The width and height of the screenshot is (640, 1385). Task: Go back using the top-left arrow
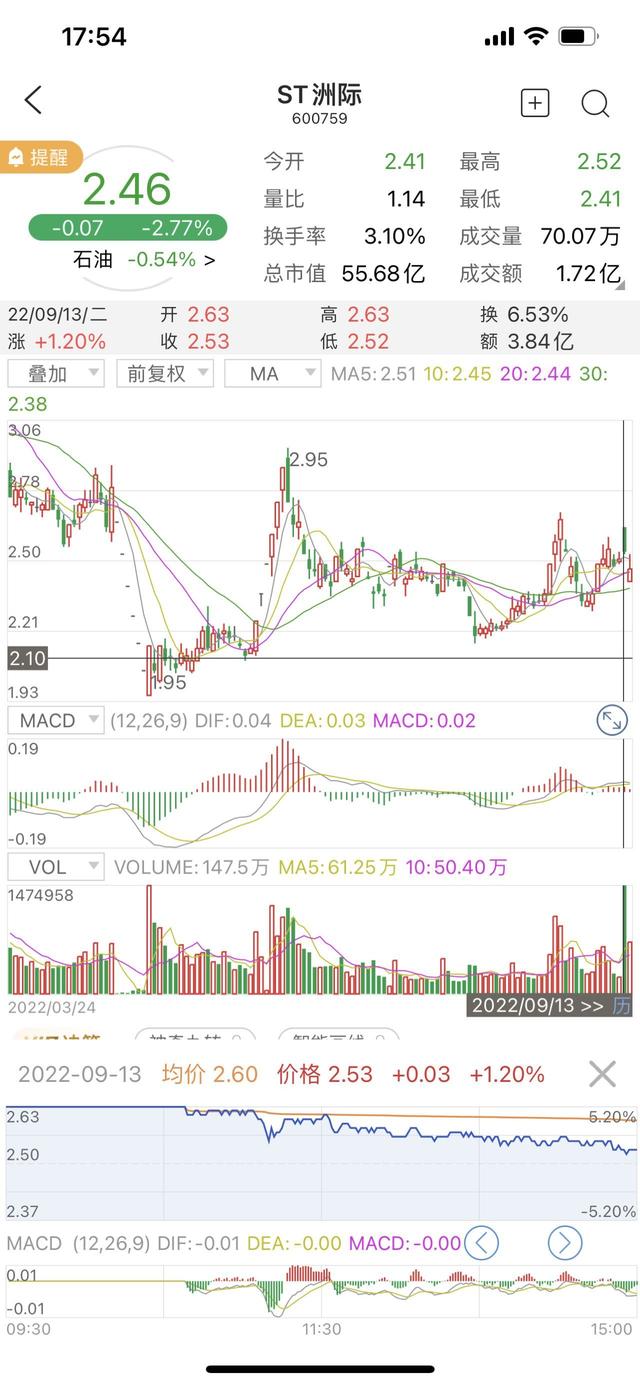34,100
